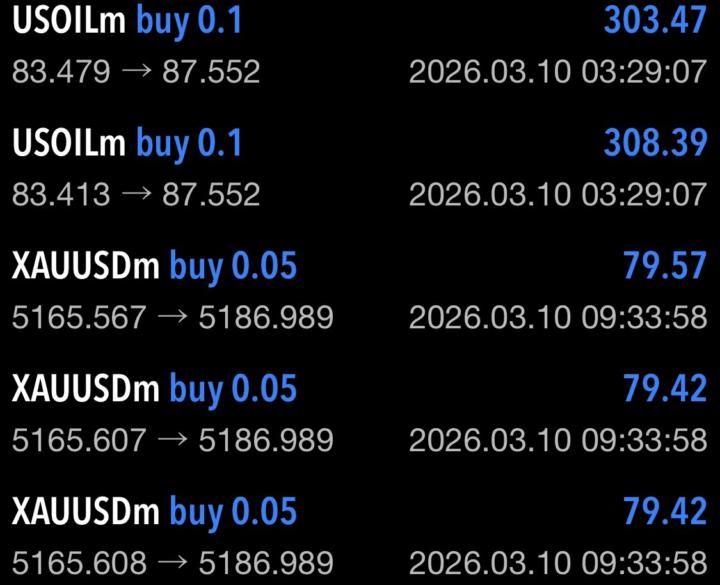Screen dimensions: 720x585
Task: Select XAUUSDm trade opened at 5165.607
Action: point(360,412)
